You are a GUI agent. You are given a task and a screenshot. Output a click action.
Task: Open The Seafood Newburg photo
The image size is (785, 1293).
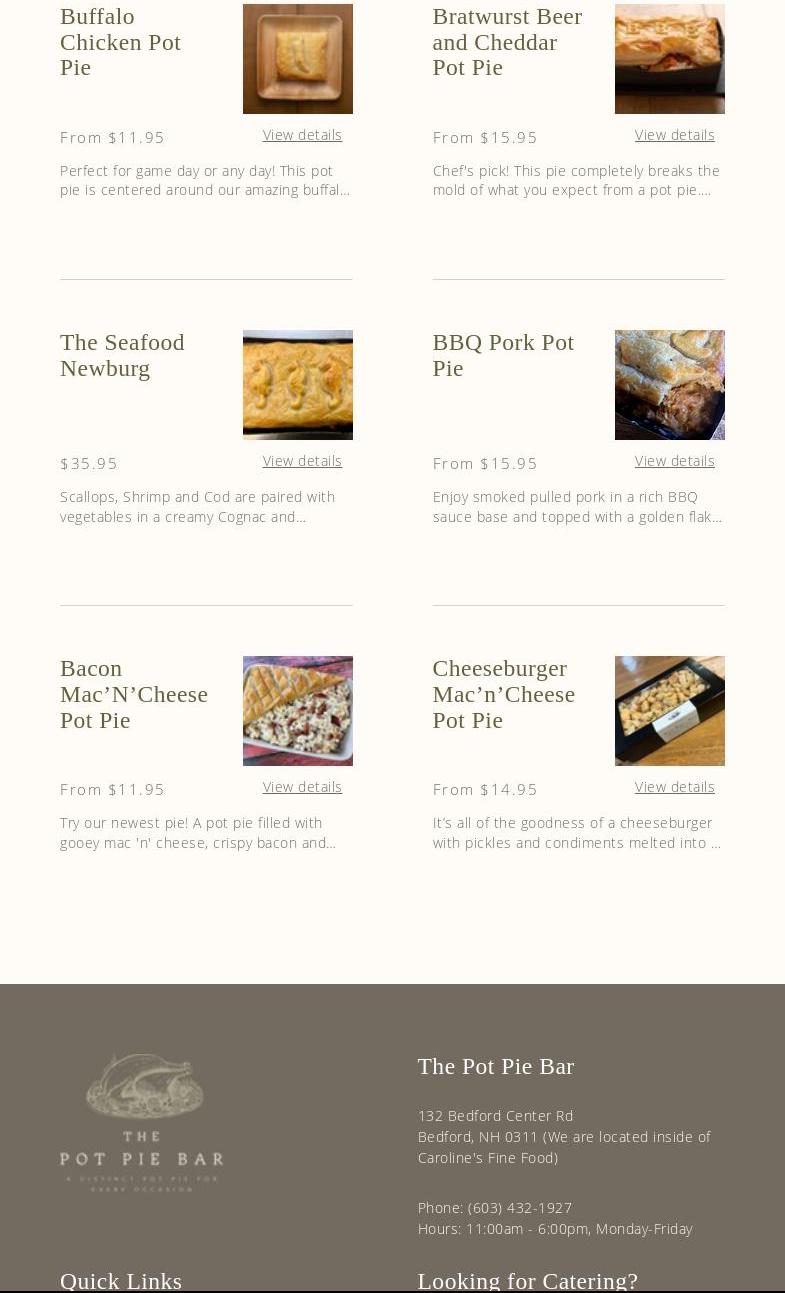[297, 385]
